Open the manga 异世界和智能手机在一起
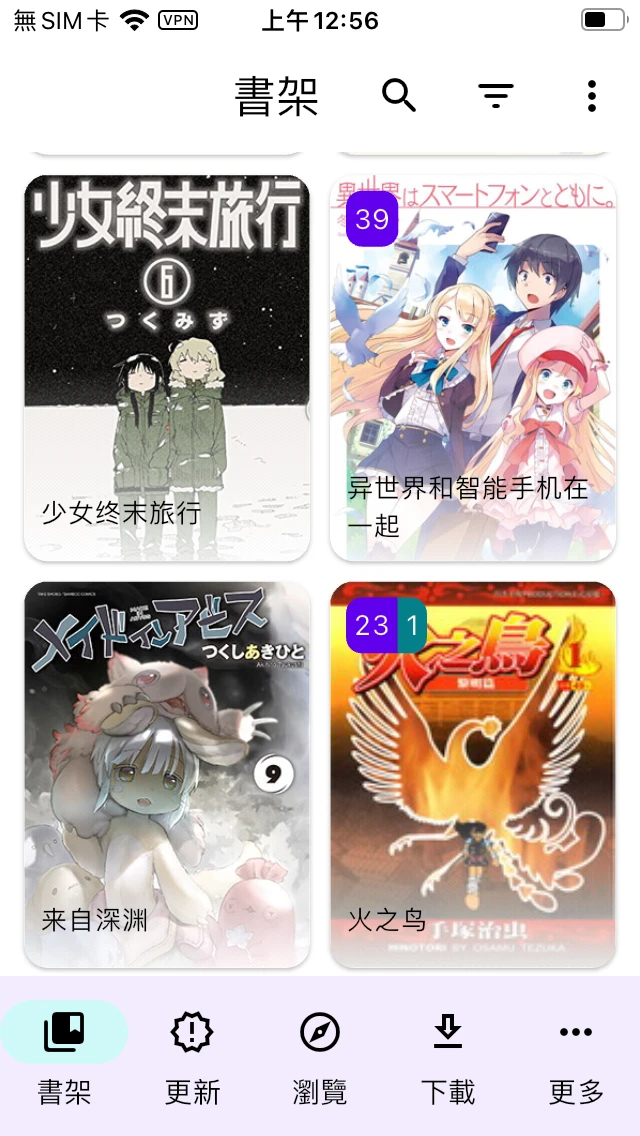 pos(473,367)
